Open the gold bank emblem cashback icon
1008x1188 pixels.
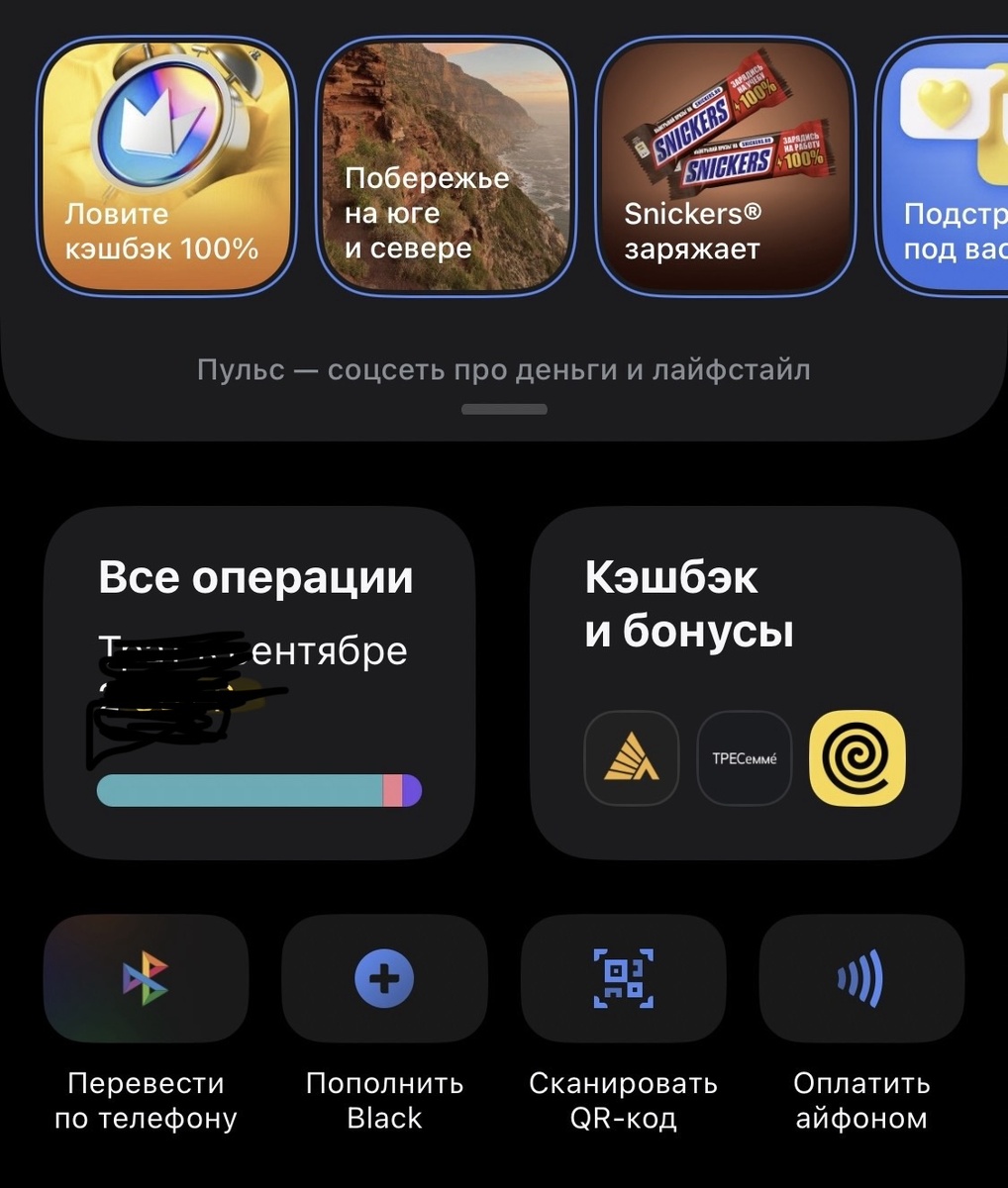(631, 757)
